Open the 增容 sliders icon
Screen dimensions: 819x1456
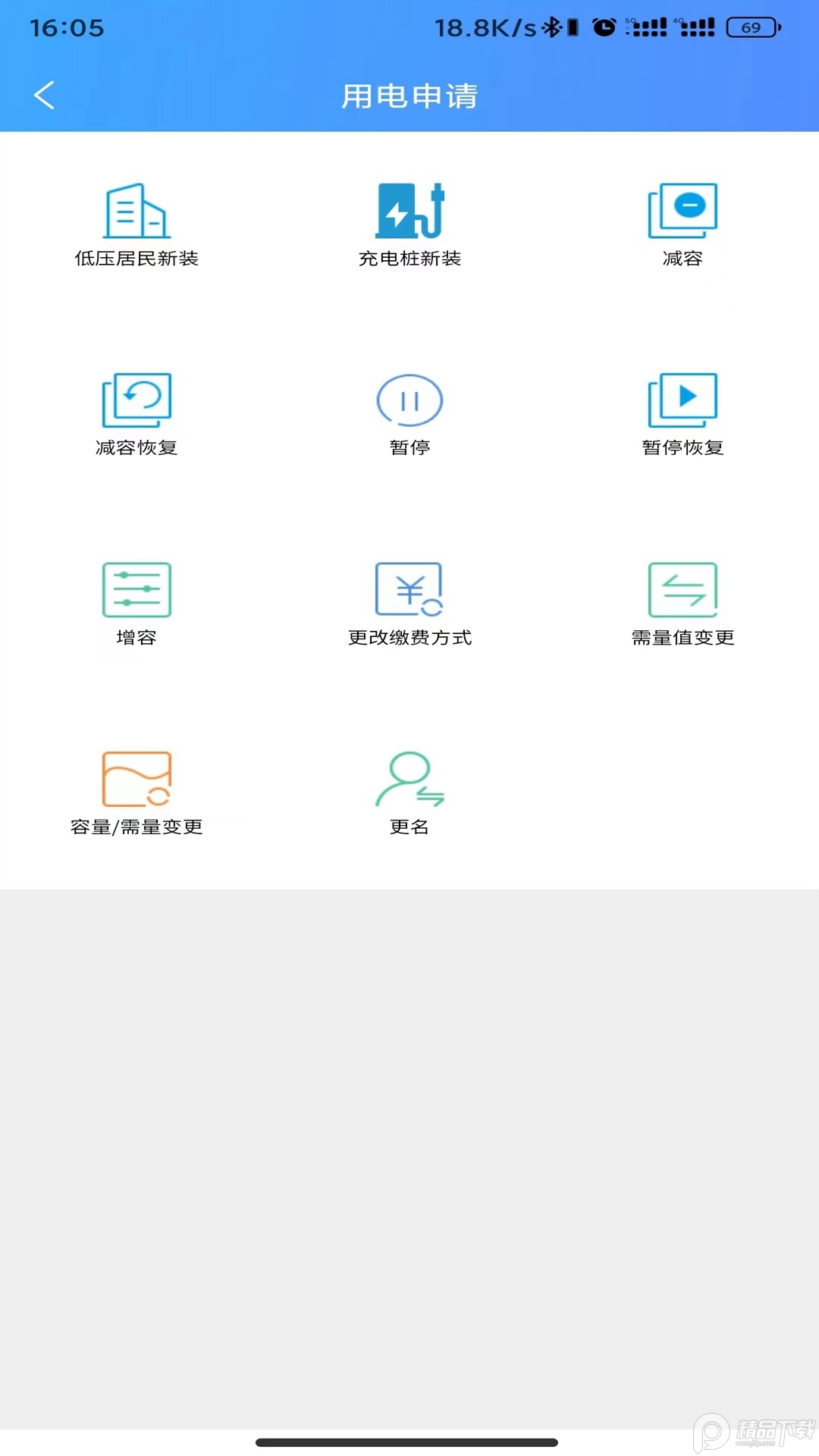tap(136, 590)
